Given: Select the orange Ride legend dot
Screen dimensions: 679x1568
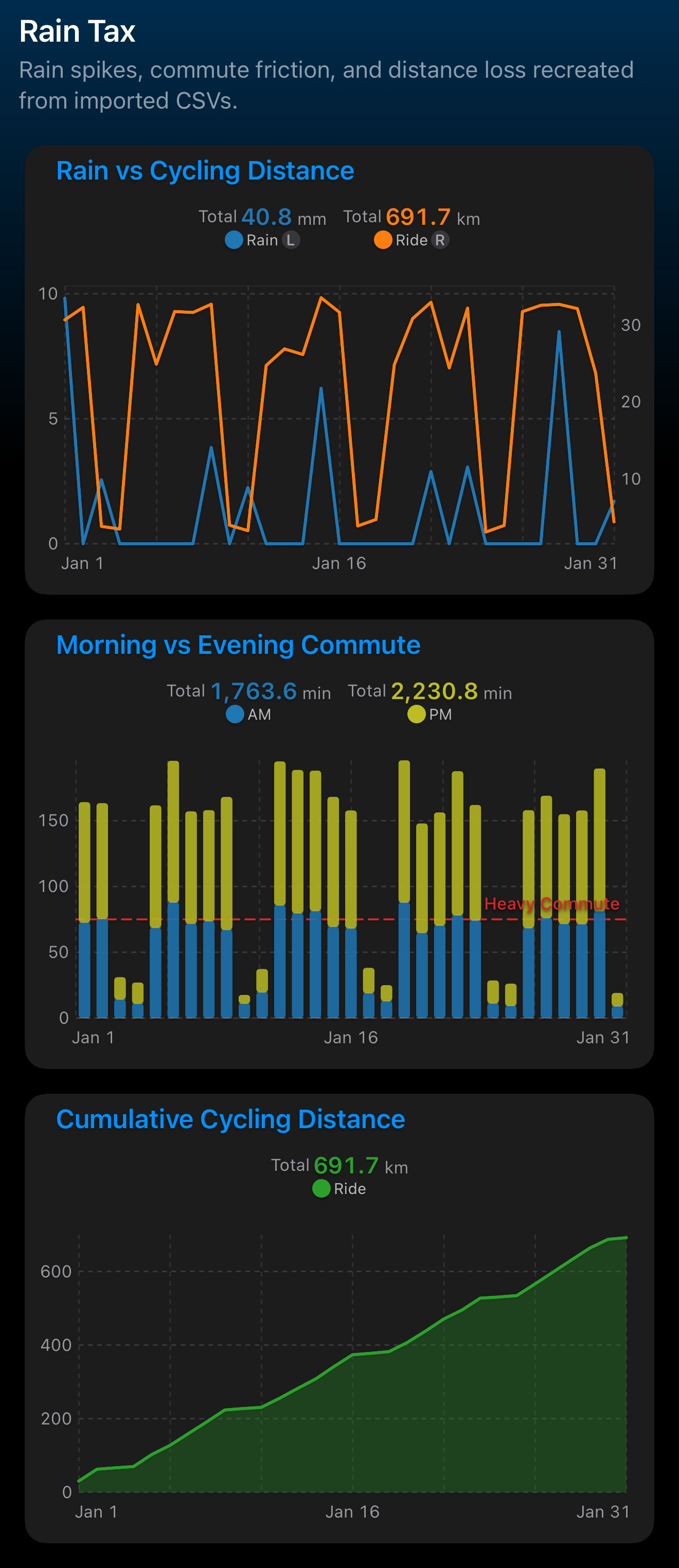Looking at the screenshot, I should pos(383,240).
